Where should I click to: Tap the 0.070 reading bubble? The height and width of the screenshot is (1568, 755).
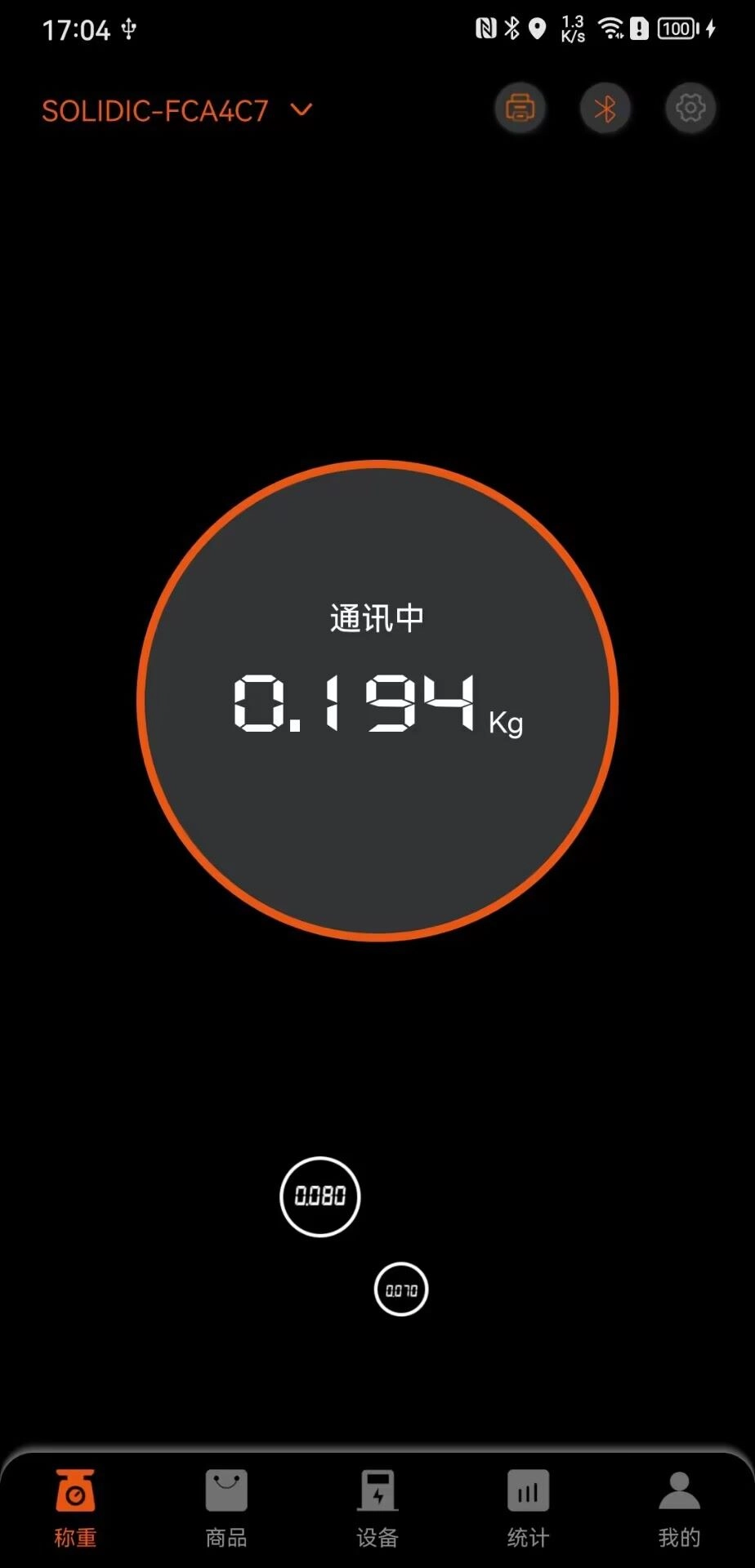point(400,1289)
